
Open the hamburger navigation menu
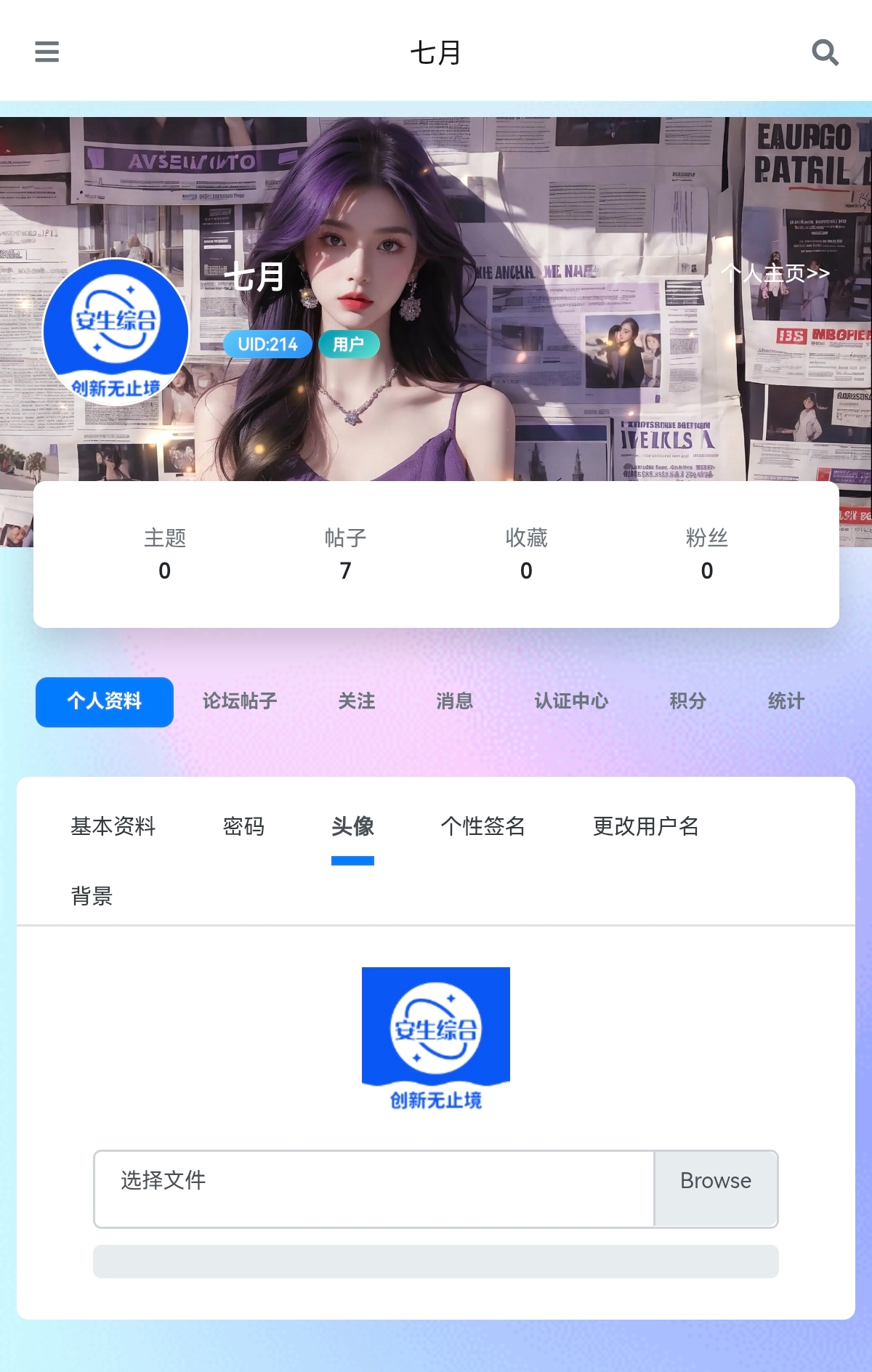47,52
